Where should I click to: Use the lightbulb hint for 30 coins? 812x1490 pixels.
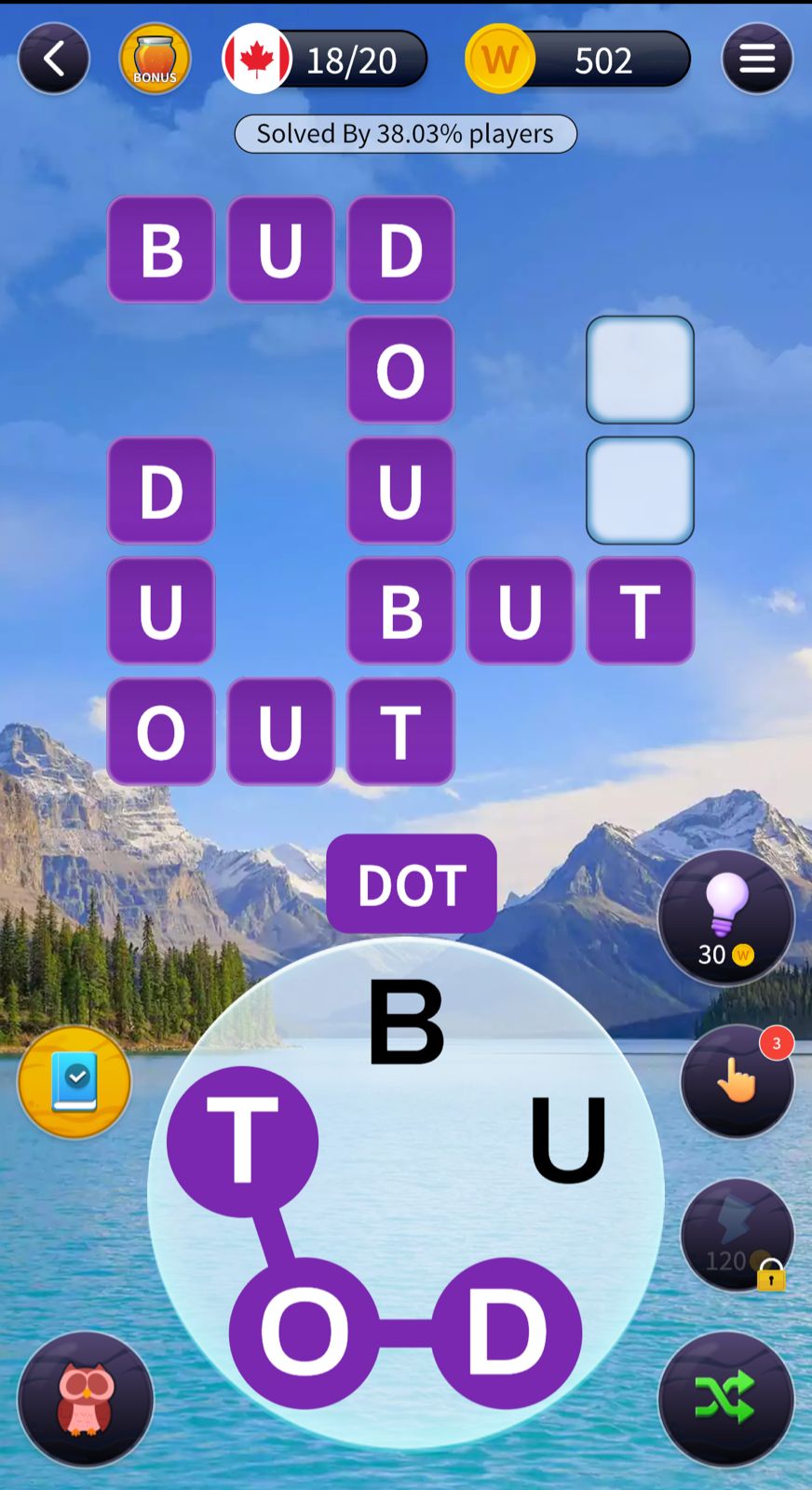726,917
